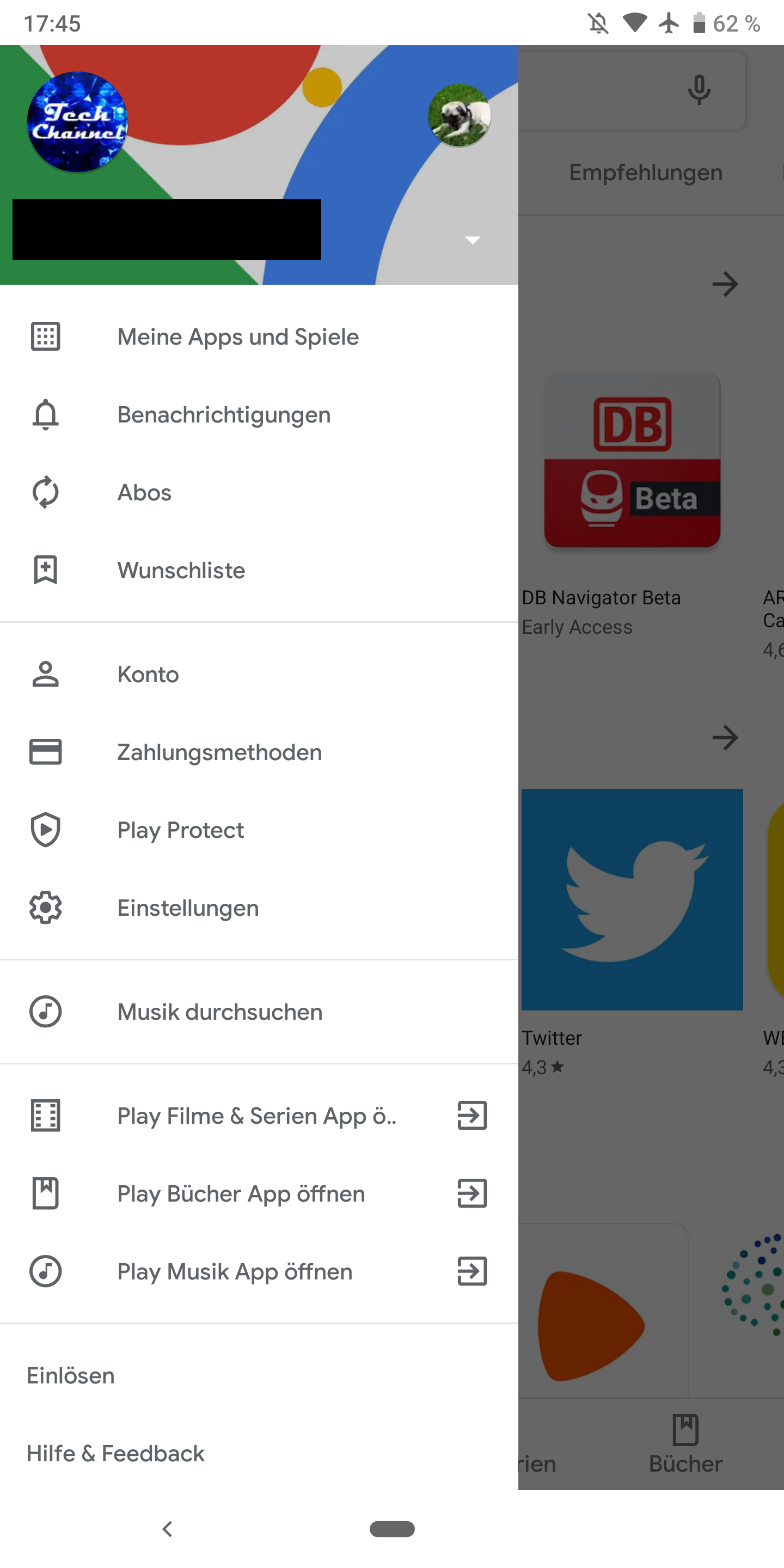Tap the Tech Channel profile avatar
The image size is (784, 1568).
77,122
